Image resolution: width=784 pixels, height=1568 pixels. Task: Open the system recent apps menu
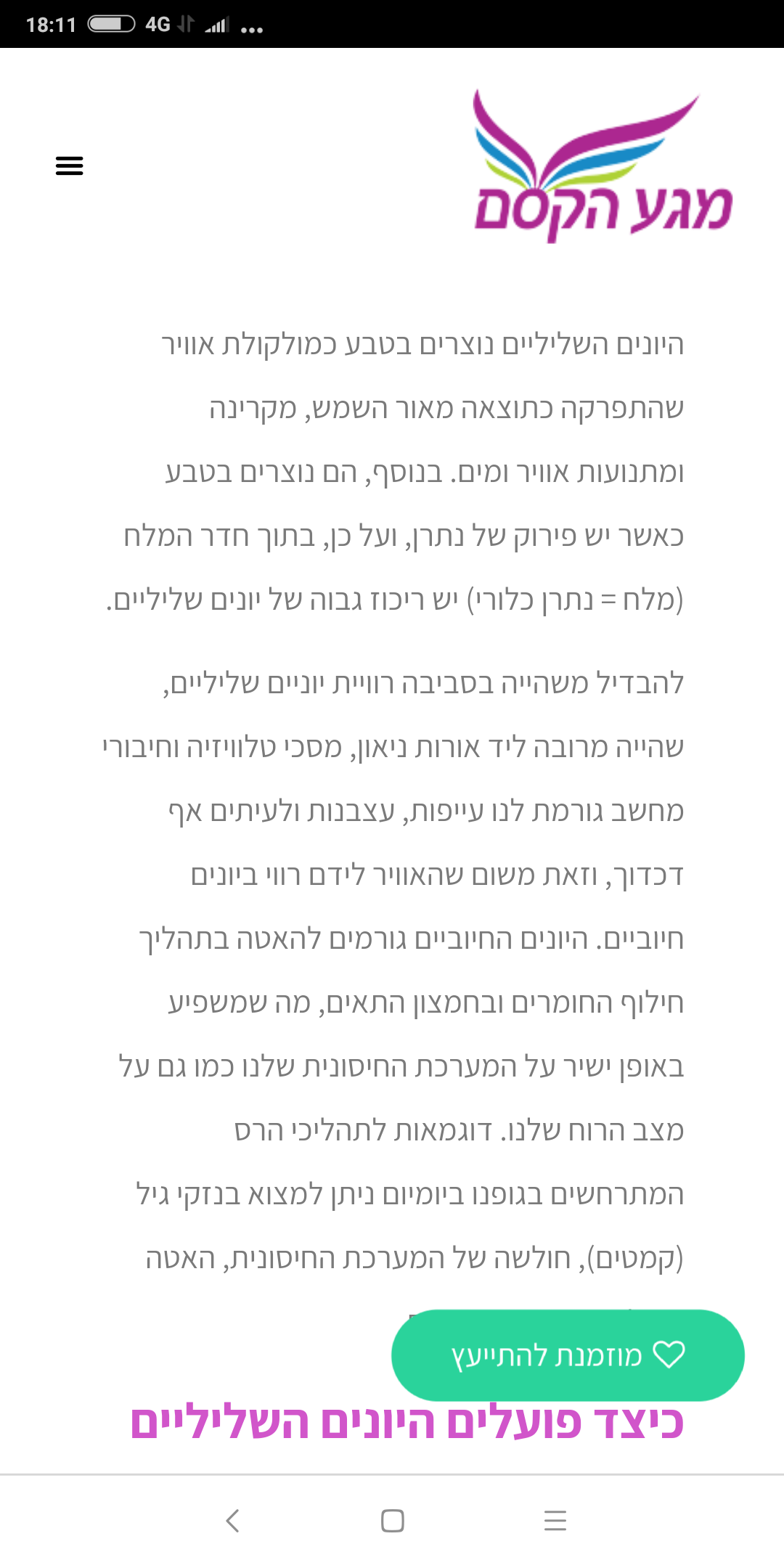coord(555,1520)
